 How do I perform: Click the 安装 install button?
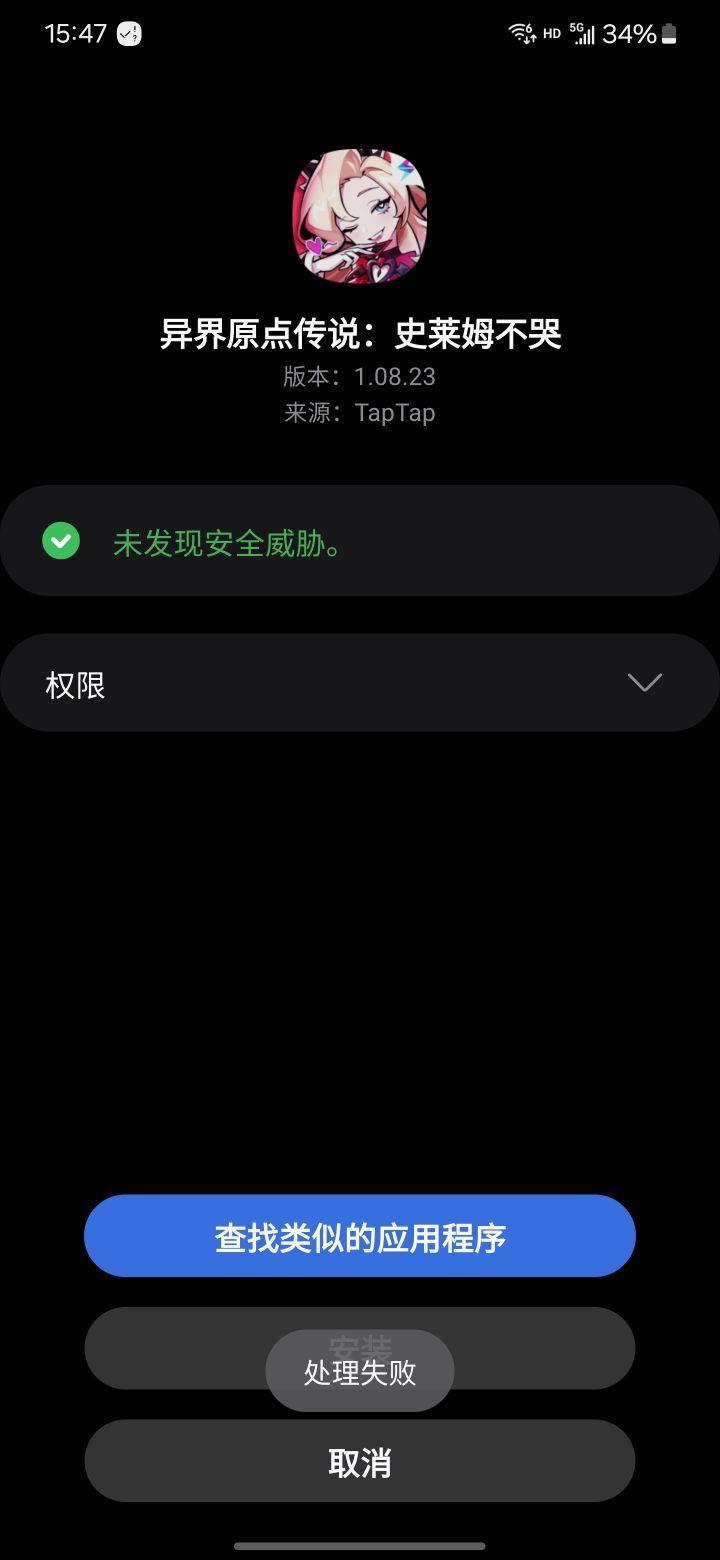pyautogui.click(x=360, y=1347)
